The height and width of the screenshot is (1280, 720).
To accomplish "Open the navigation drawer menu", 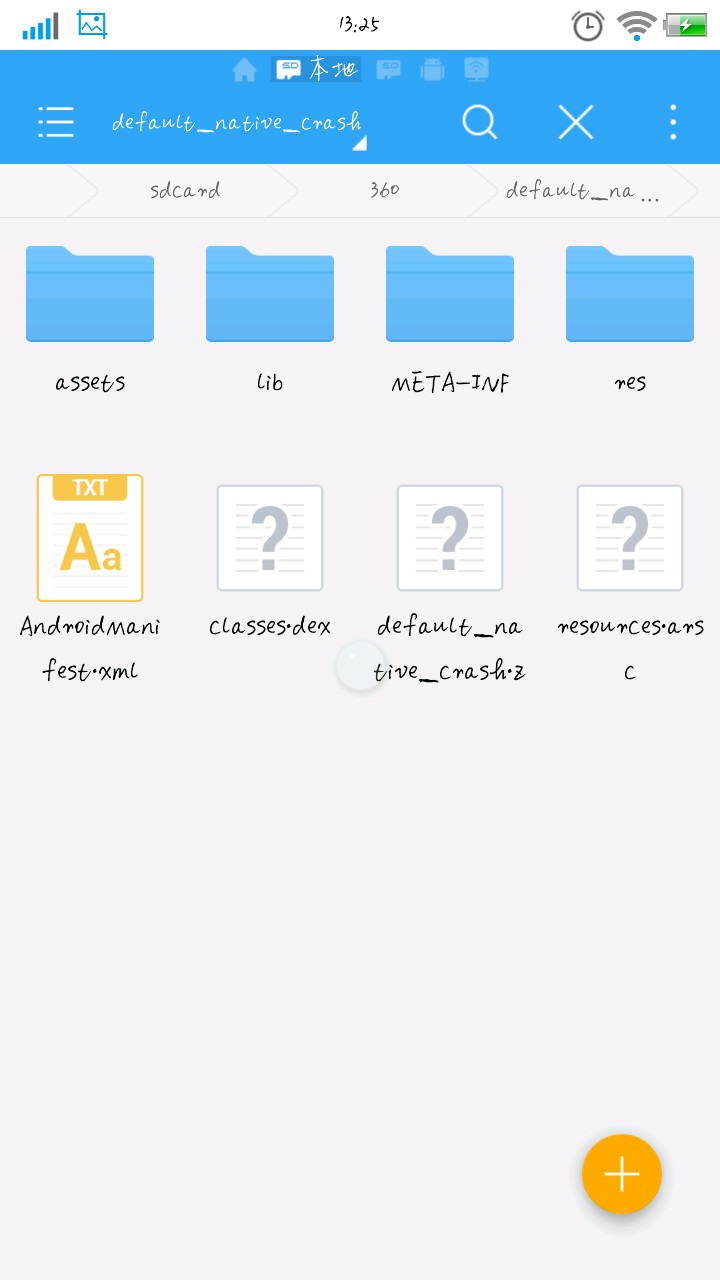I will pos(56,122).
